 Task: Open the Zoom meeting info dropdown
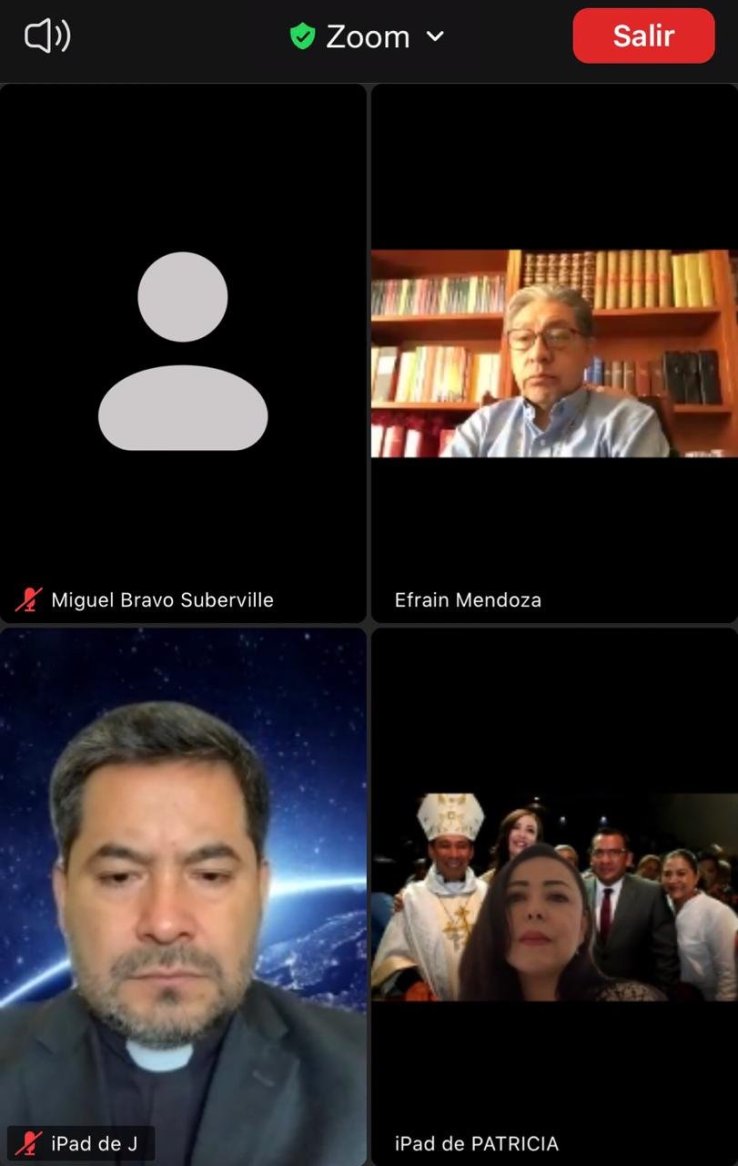pos(368,37)
